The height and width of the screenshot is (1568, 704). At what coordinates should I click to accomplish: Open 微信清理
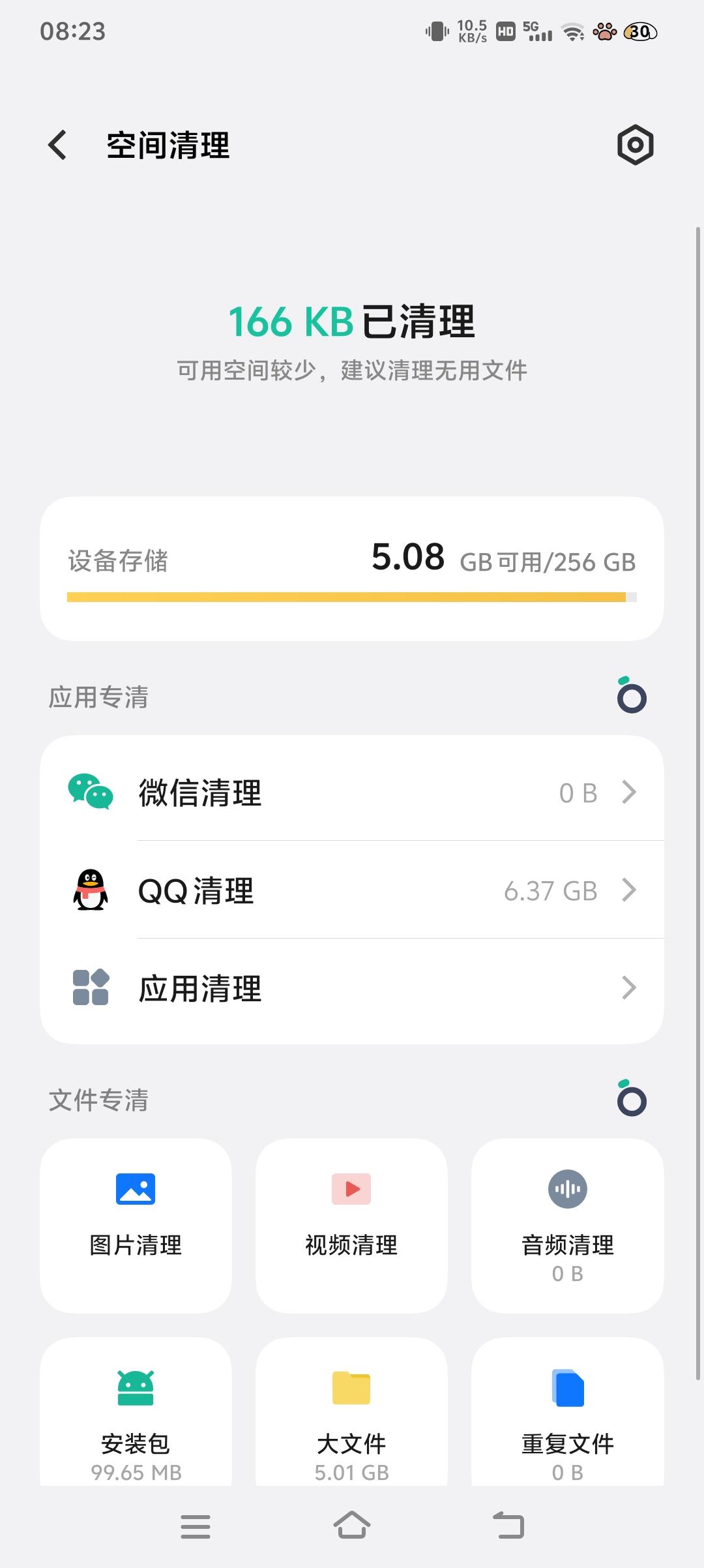[352, 792]
